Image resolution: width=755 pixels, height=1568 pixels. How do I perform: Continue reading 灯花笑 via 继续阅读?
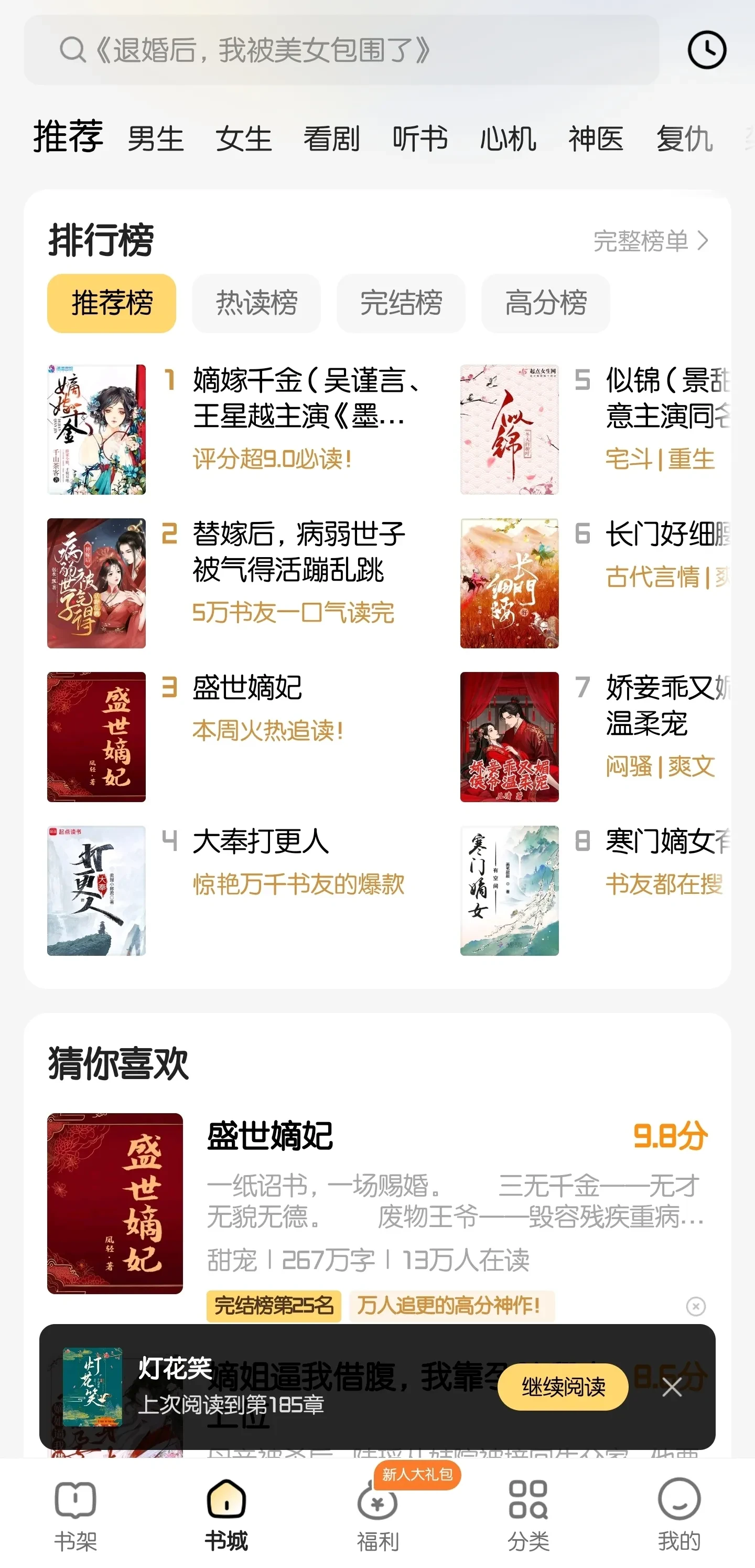click(563, 1387)
